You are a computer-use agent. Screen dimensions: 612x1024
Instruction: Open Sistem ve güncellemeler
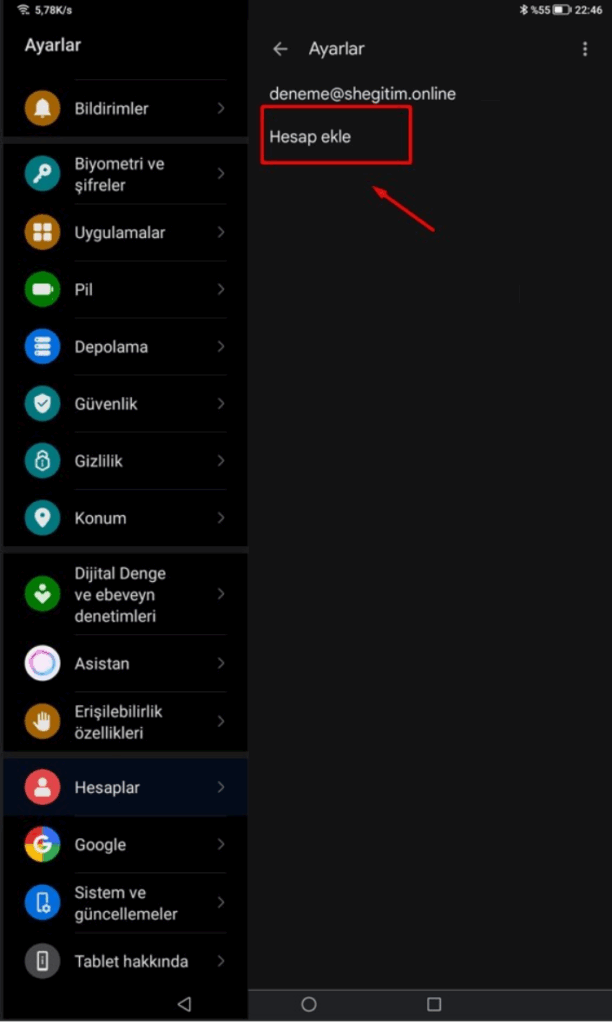(x=125, y=903)
